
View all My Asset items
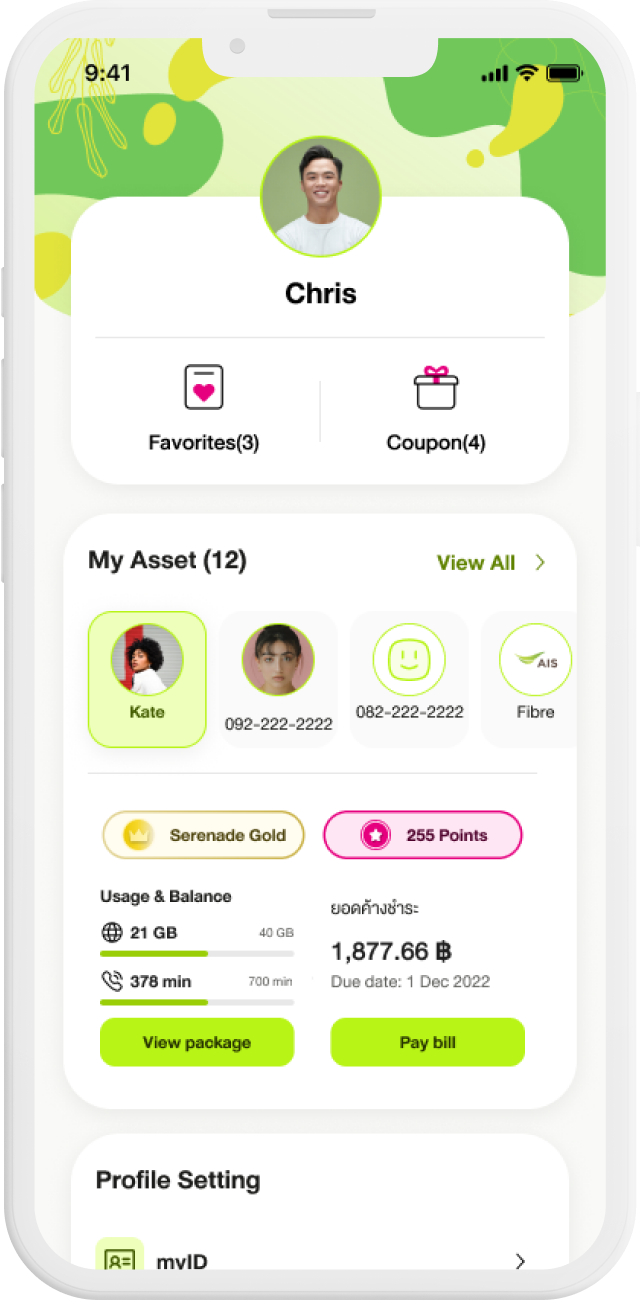coord(491,562)
